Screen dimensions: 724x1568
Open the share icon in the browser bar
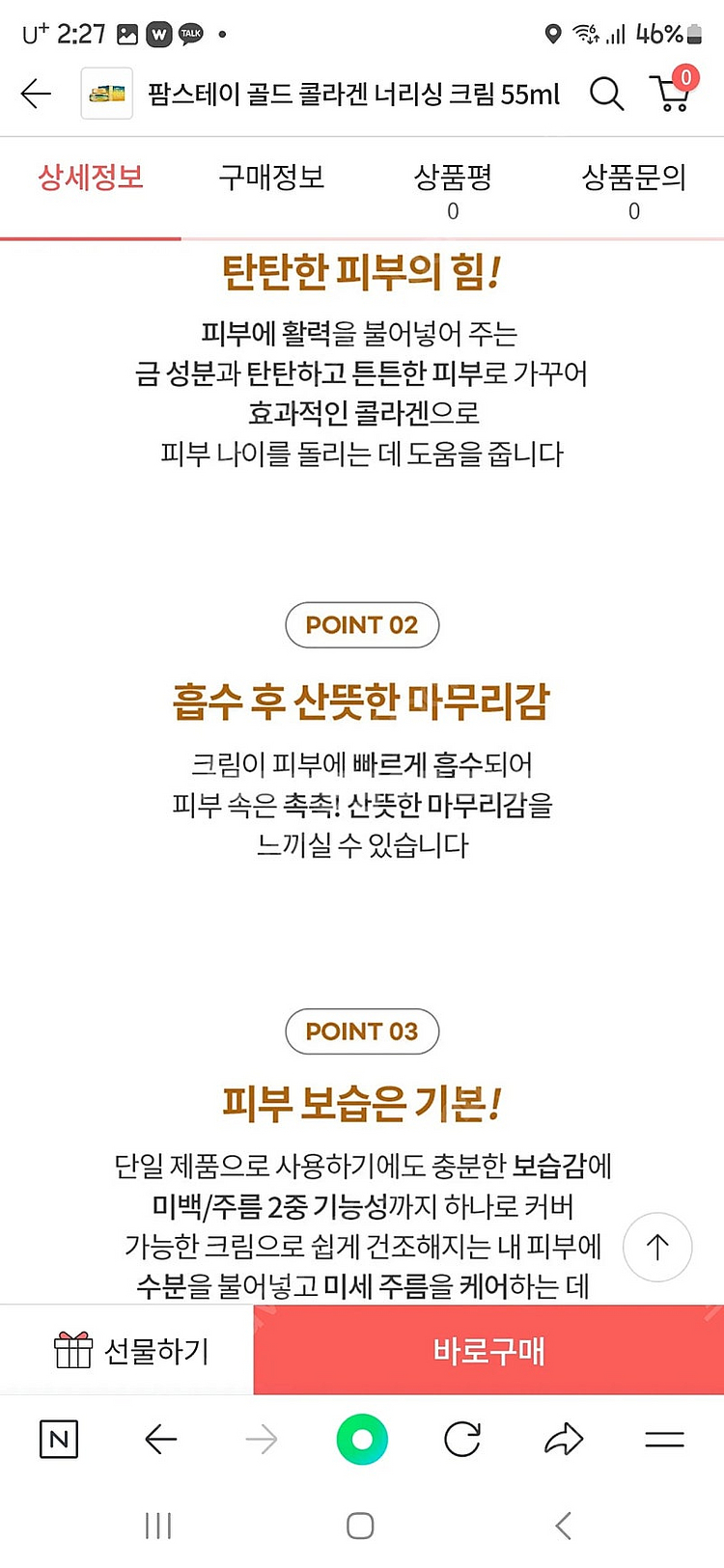coord(563,1439)
